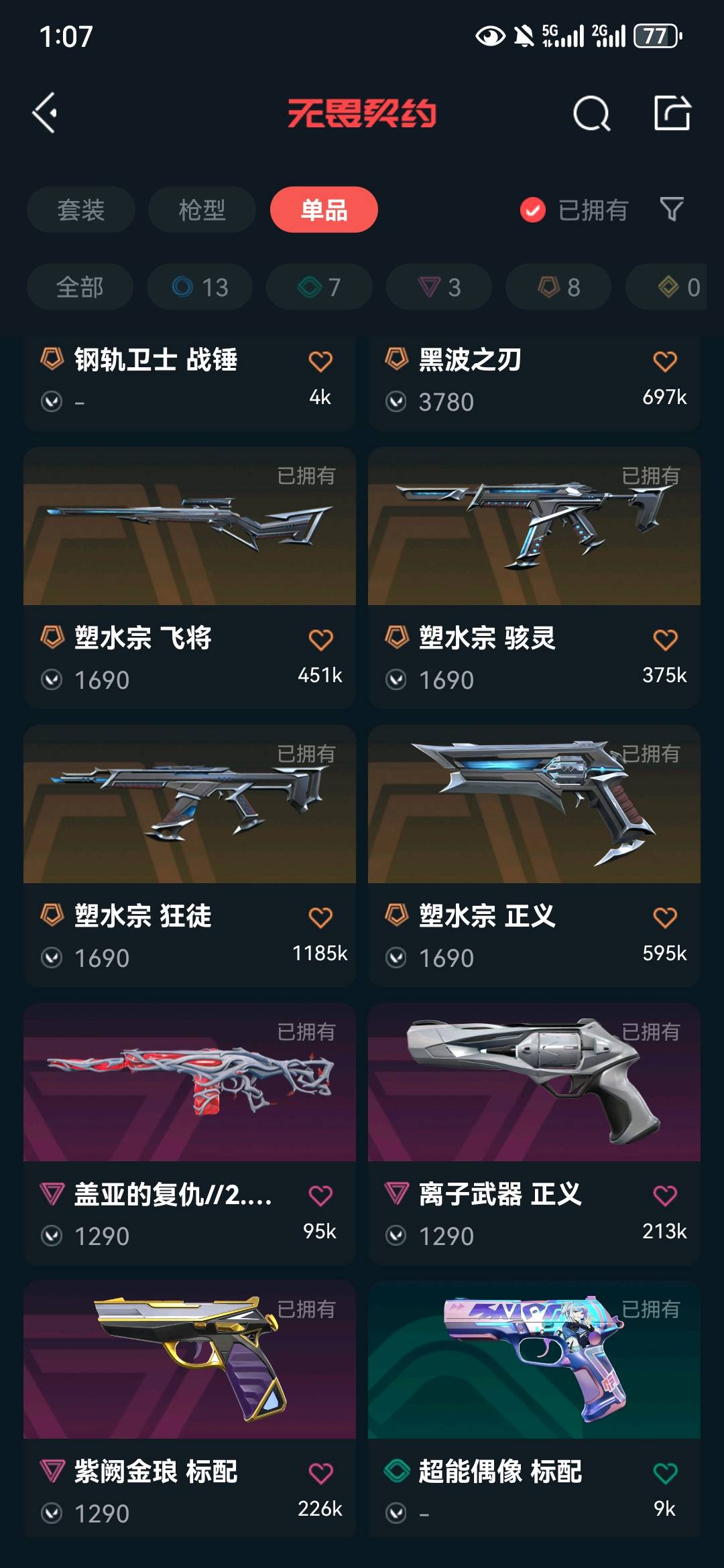
Task: Uncheck the 已拥有 filter checkbox
Action: point(533,210)
